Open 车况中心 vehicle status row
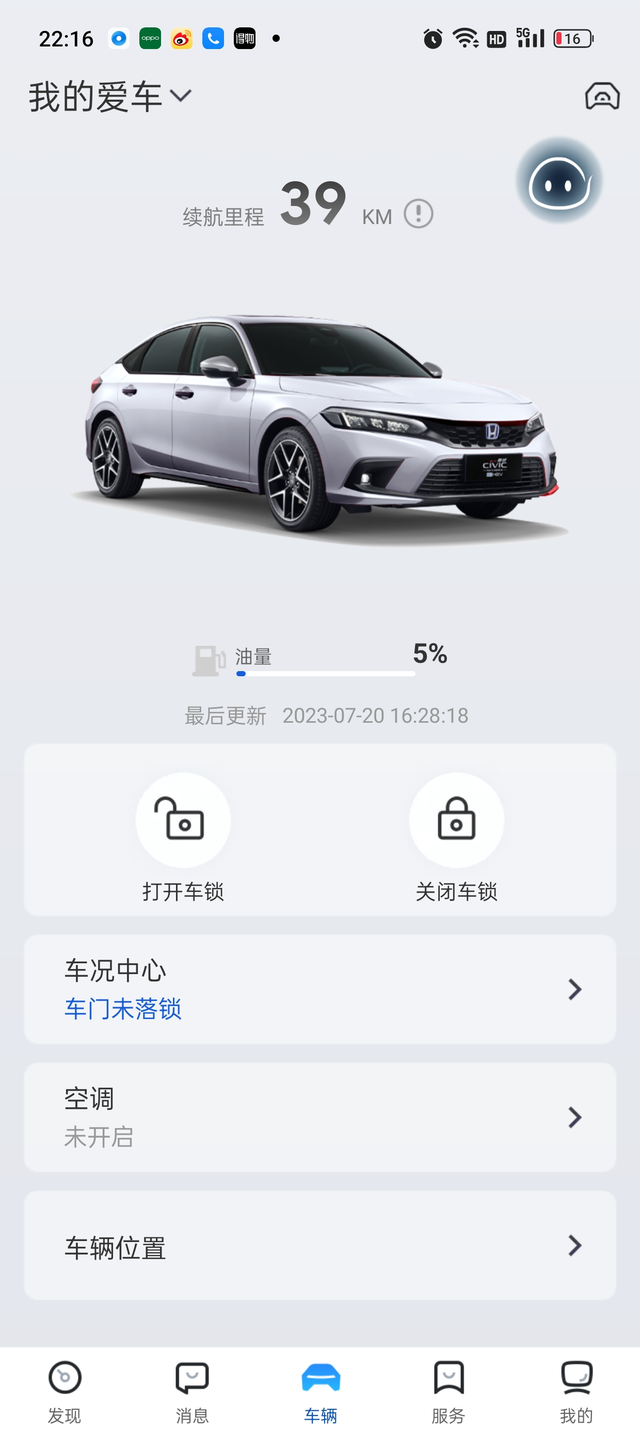Viewport: 640px width, 1431px height. [320, 989]
